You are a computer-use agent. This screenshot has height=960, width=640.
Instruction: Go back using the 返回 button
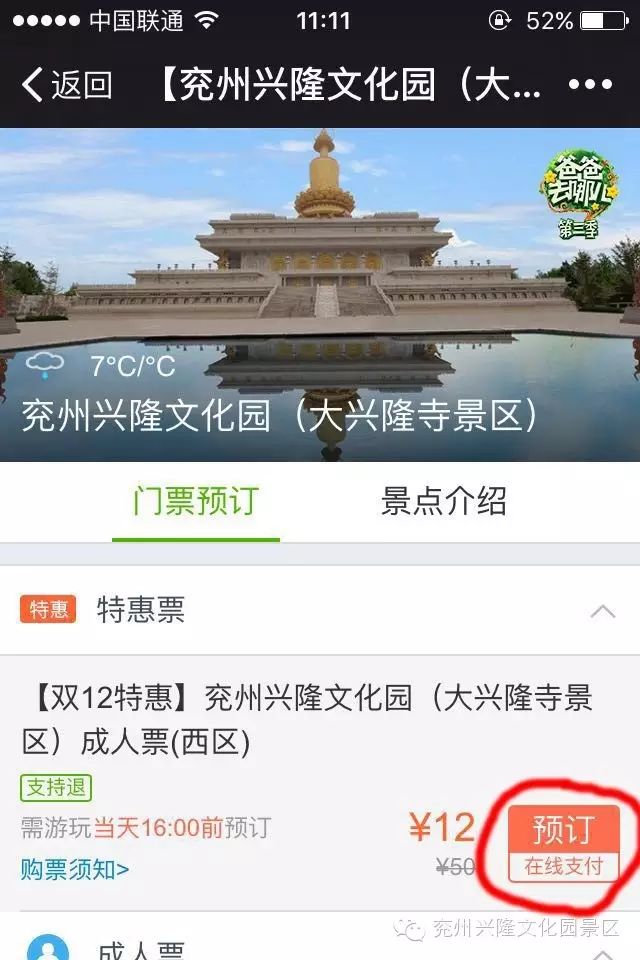(68, 85)
